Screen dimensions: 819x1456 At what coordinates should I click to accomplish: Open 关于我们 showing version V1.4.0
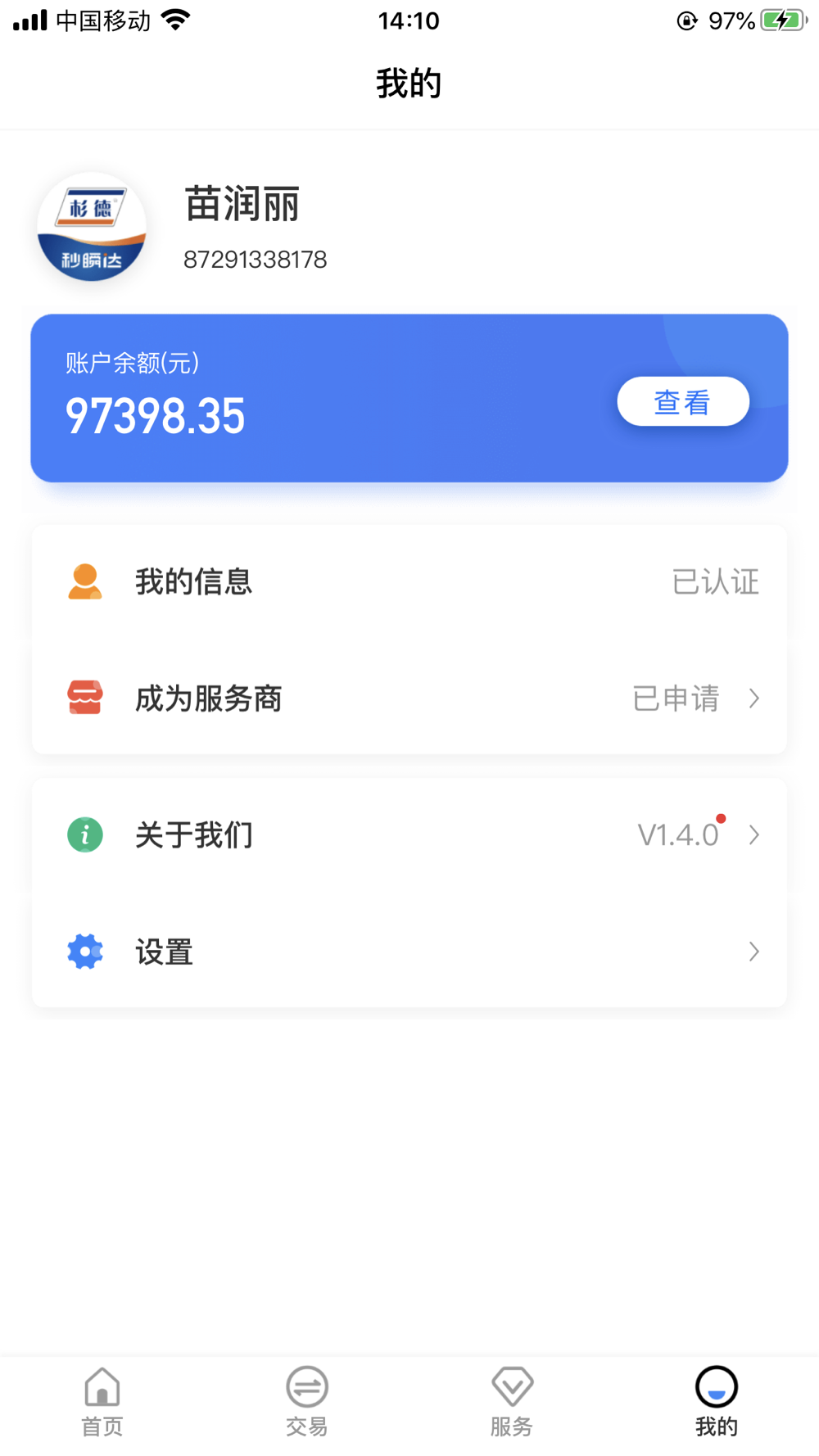tap(409, 835)
